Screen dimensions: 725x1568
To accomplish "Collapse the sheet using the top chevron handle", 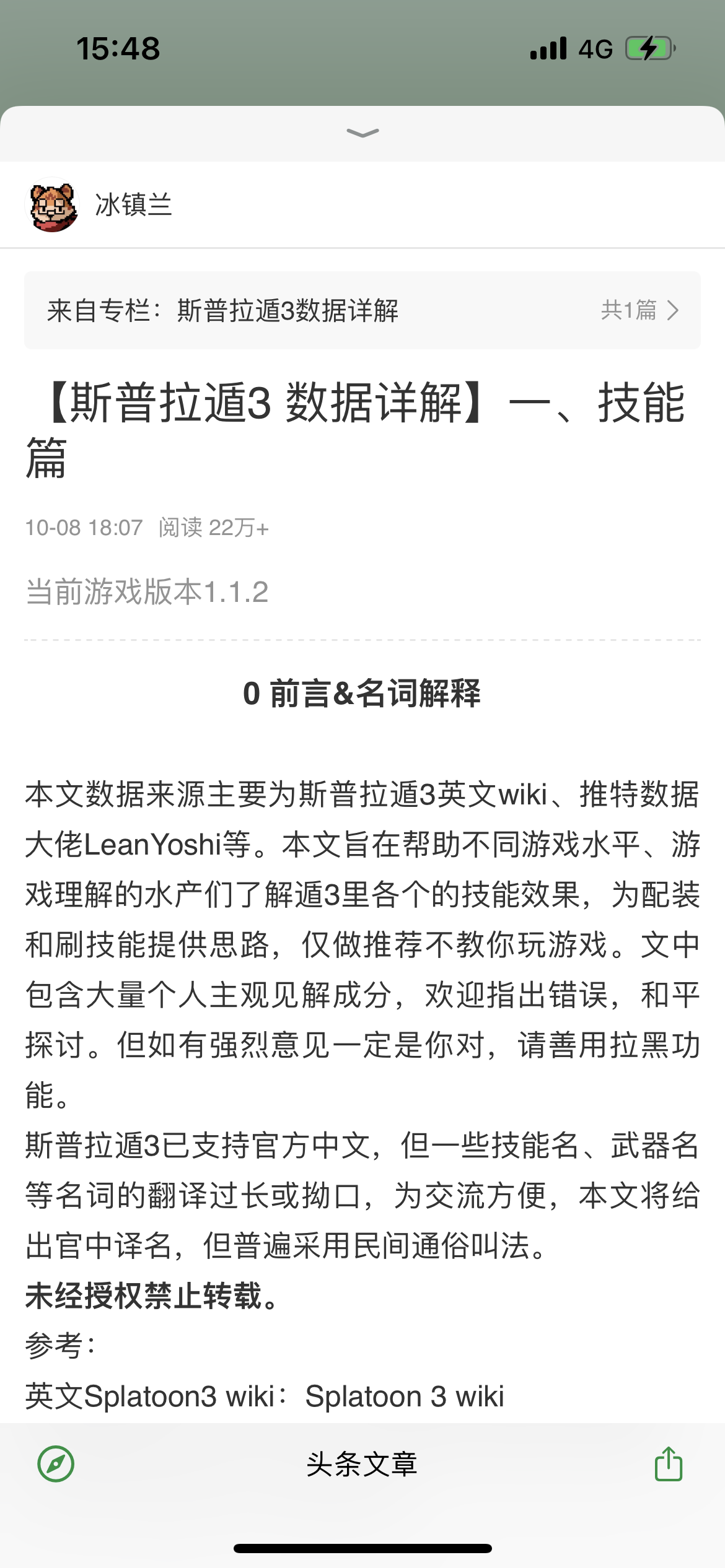I will 362,133.
